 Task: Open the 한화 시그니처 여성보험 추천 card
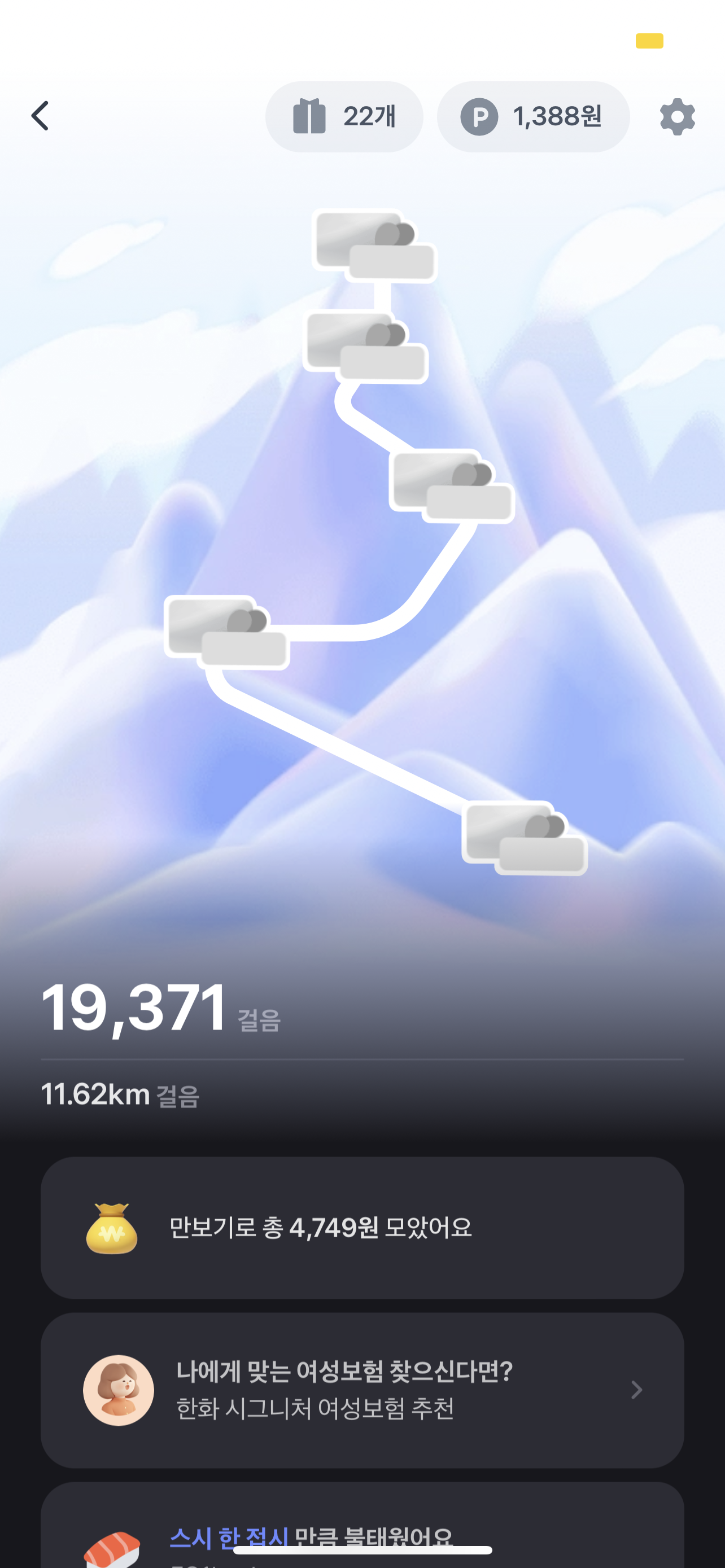tap(362, 1390)
